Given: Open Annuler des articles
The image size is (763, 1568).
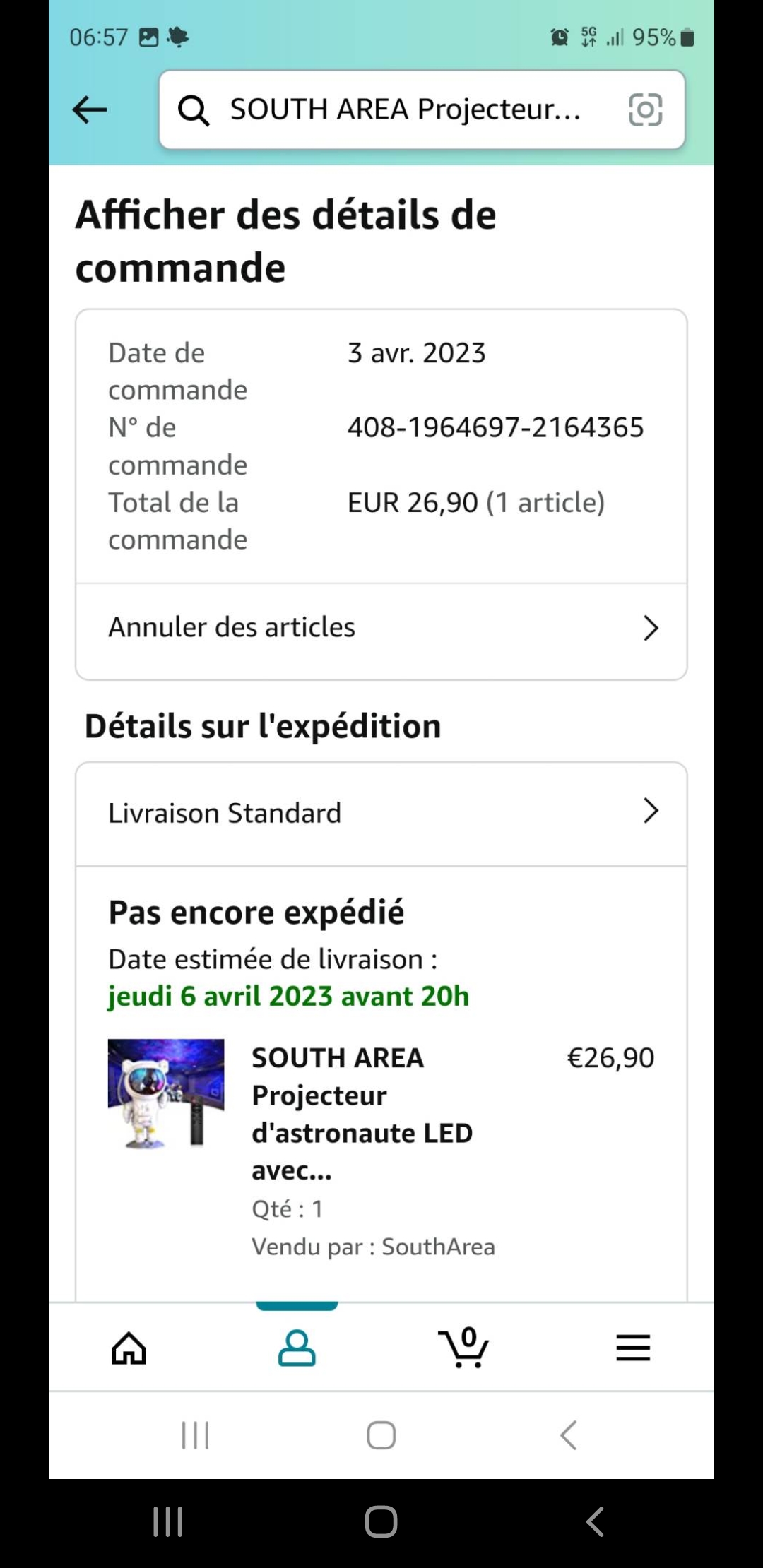Looking at the screenshot, I should 381,628.
